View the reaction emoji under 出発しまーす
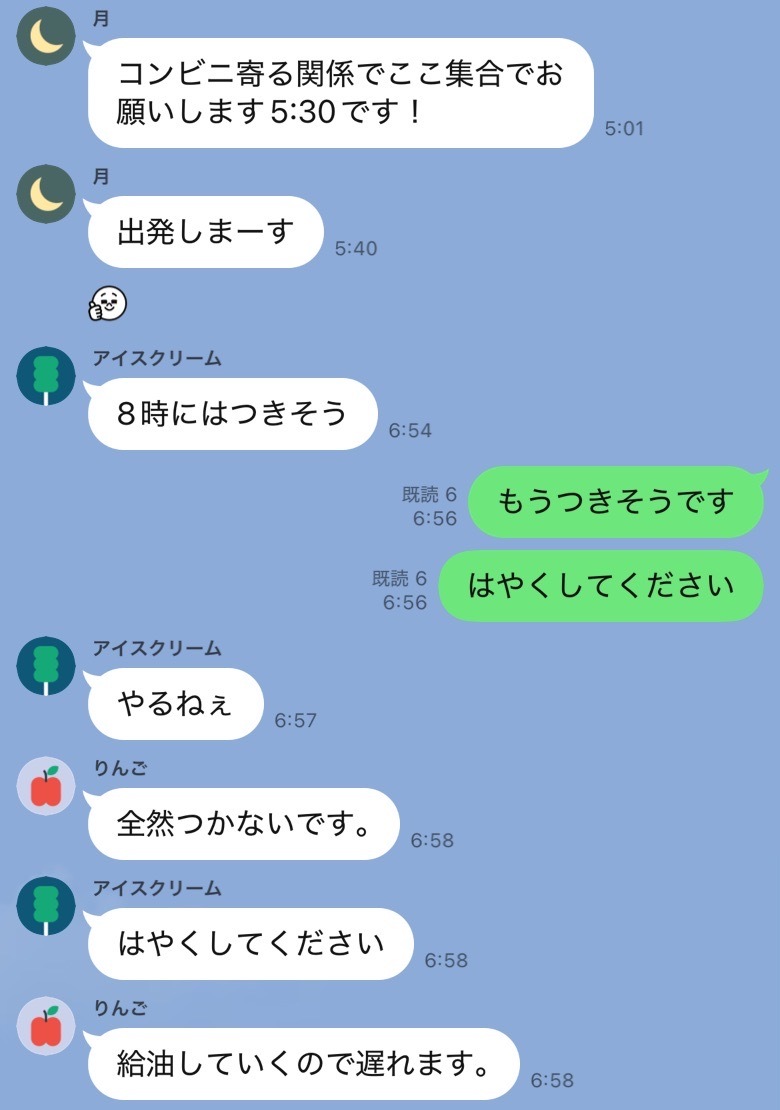Image resolution: width=780 pixels, height=1110 pixels. pos(108,302)
